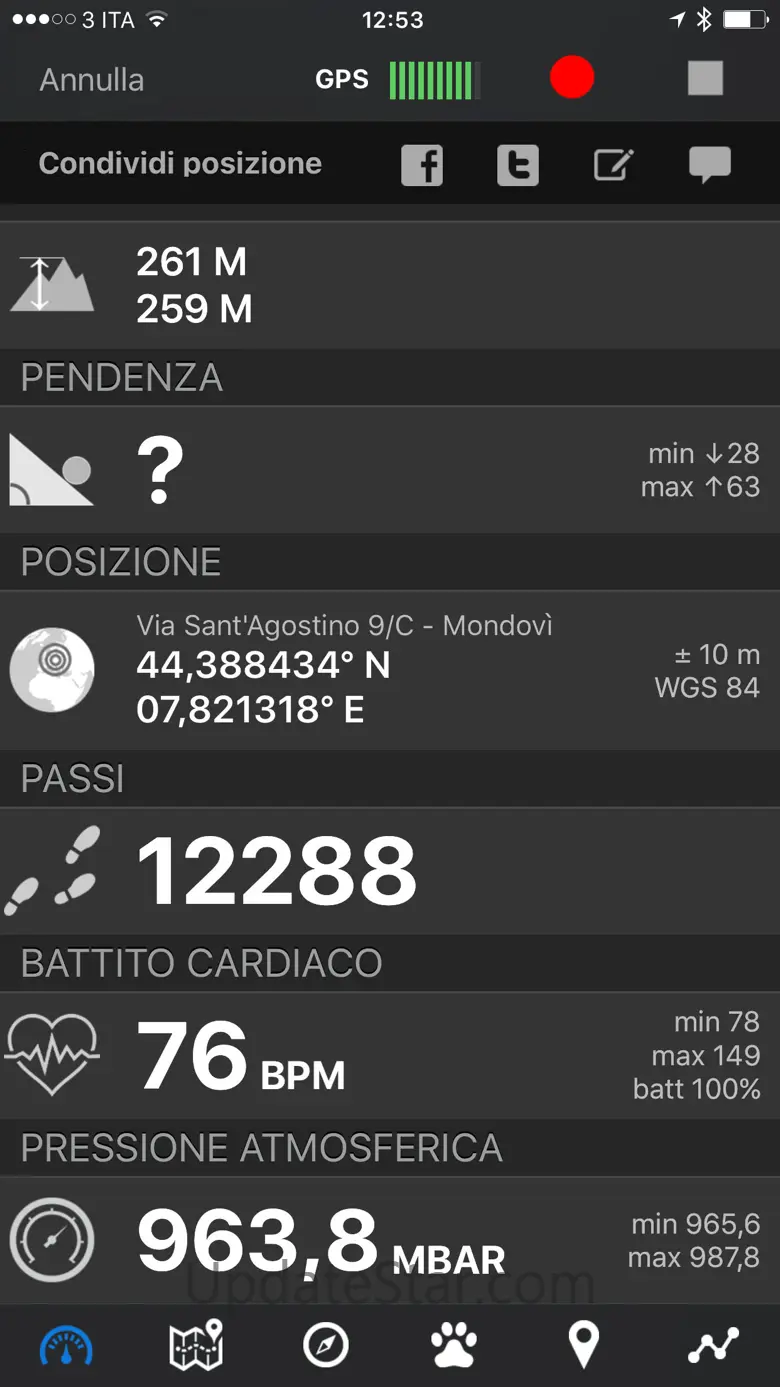Image resolution: width=780 pixels, height=1387 pixels.
Task: Switch to the graph chart tab
Action: tap(714, 1346)
